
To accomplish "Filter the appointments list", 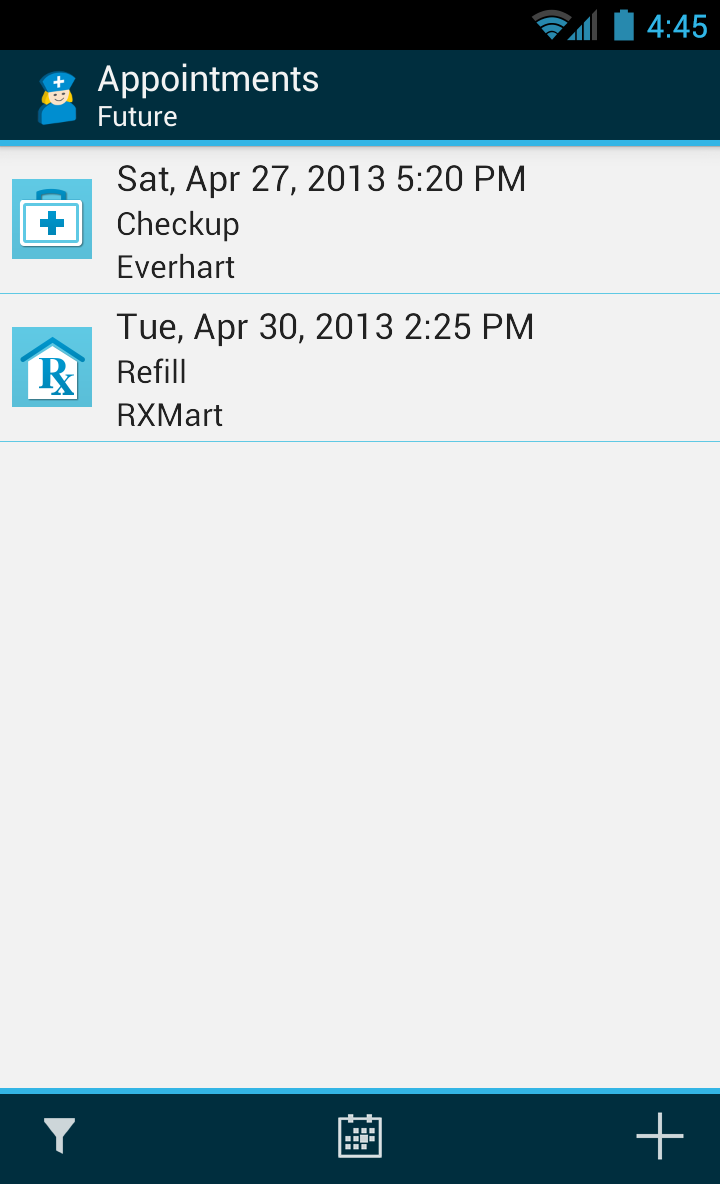I will [60, 1136].
